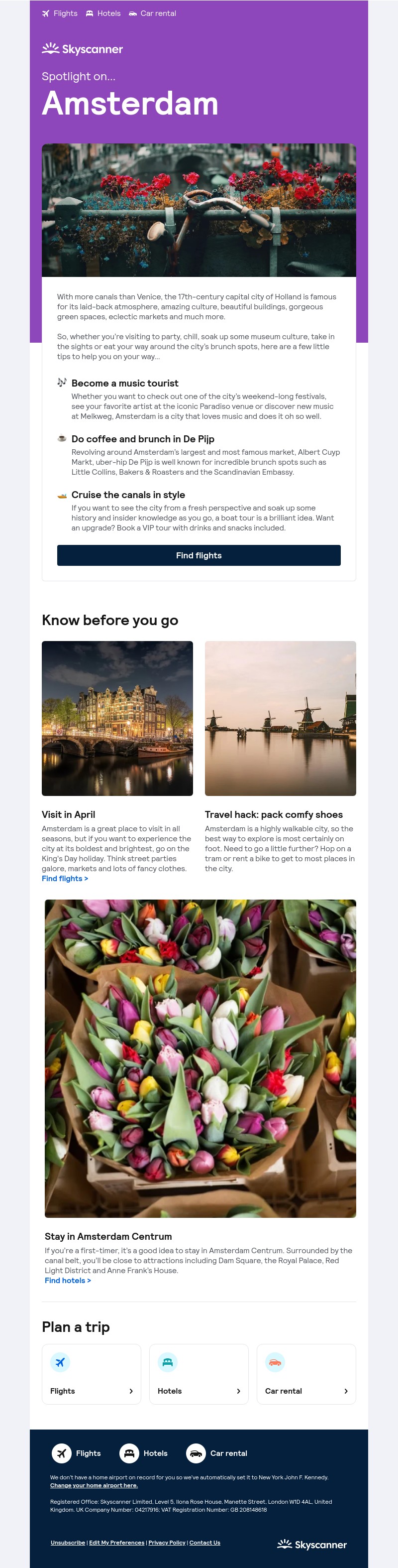Tap Car rental in the dark footer
Screen dimensions: 398x1568
pos(217,1453)
